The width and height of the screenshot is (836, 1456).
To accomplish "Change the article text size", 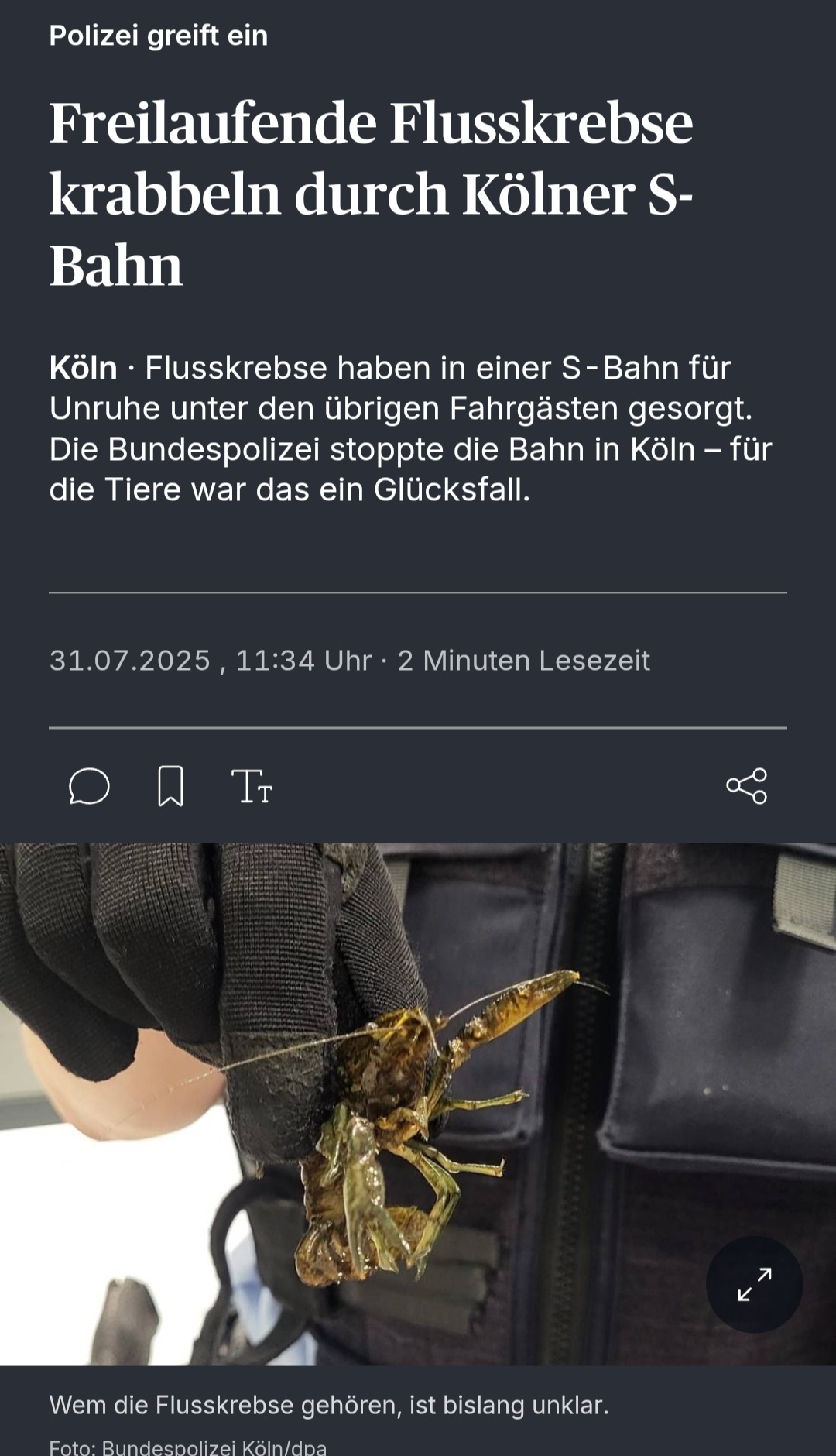I will (x=252, y=787).
